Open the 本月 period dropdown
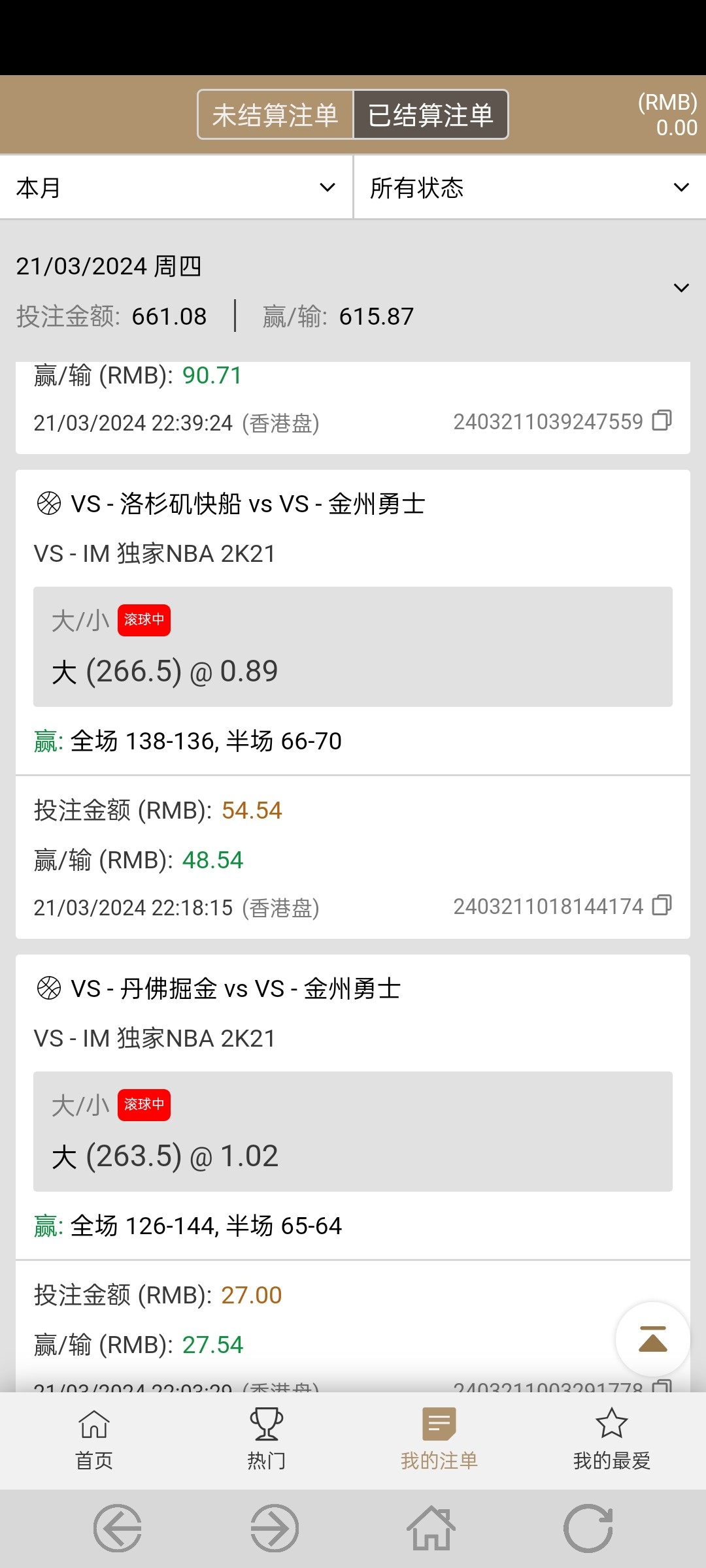Screen dimensions: 706x1568 tap(176, 188)
